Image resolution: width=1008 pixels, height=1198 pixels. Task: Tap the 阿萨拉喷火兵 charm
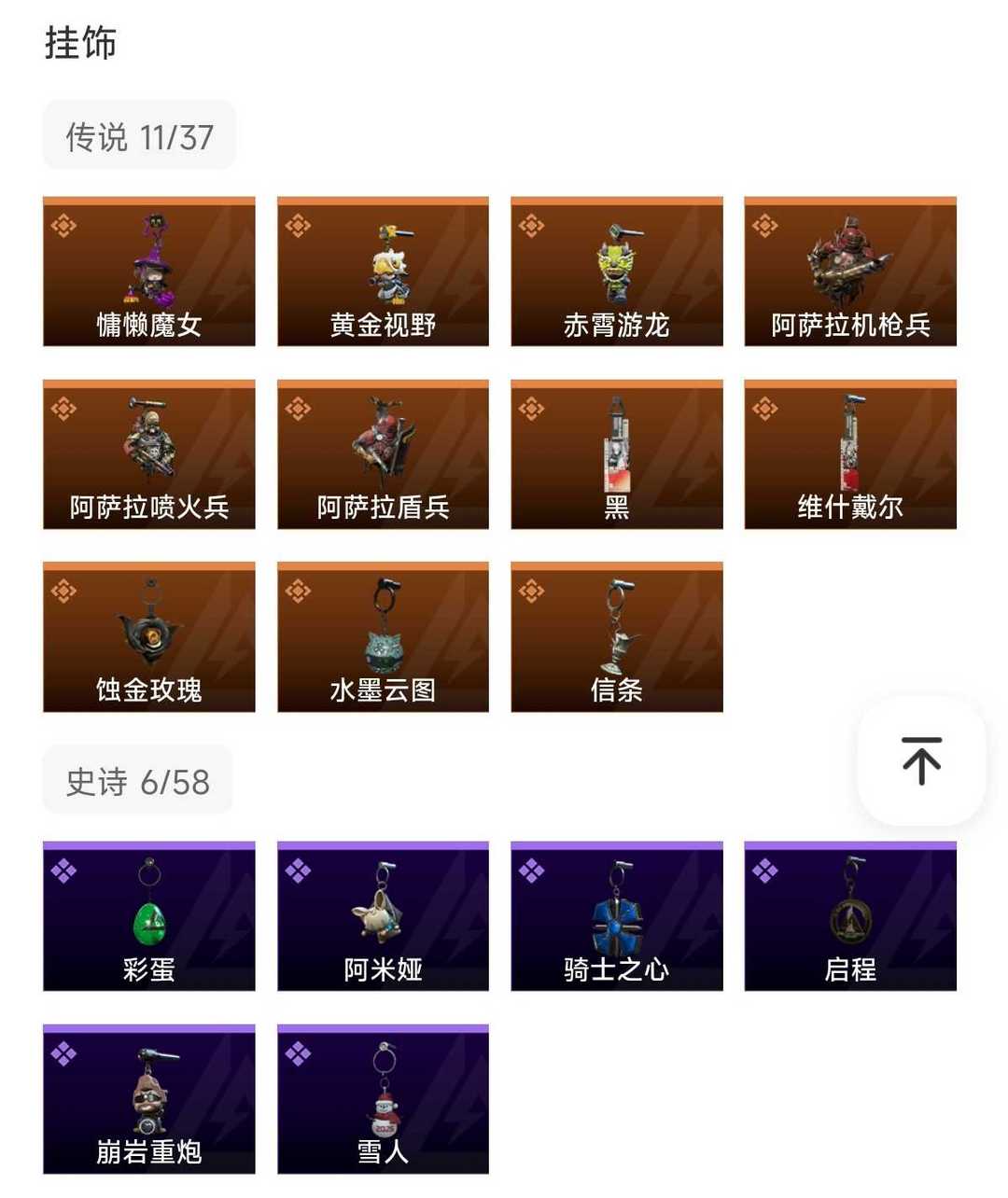(x=149, y=454)
